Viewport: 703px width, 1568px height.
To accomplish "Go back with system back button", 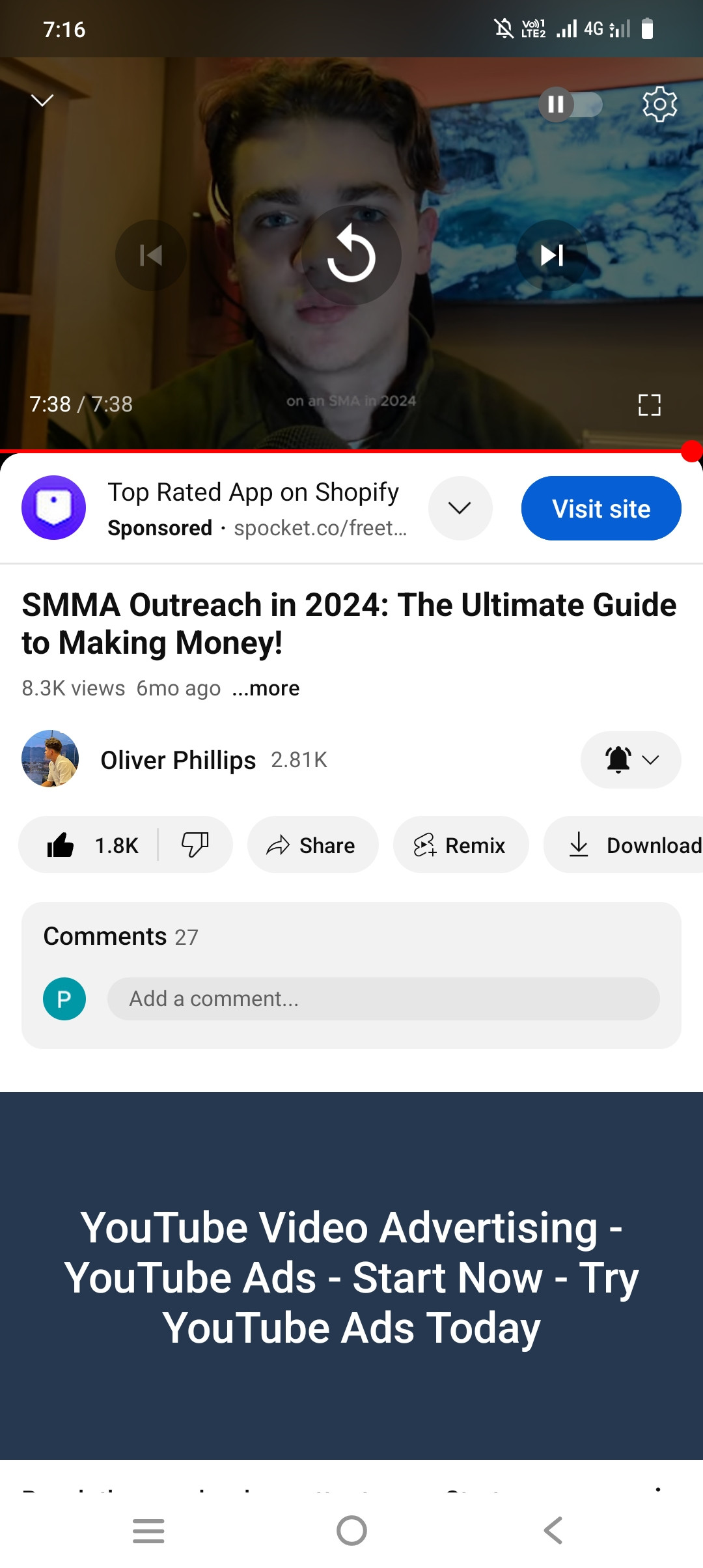I will tap(553, 1530).
